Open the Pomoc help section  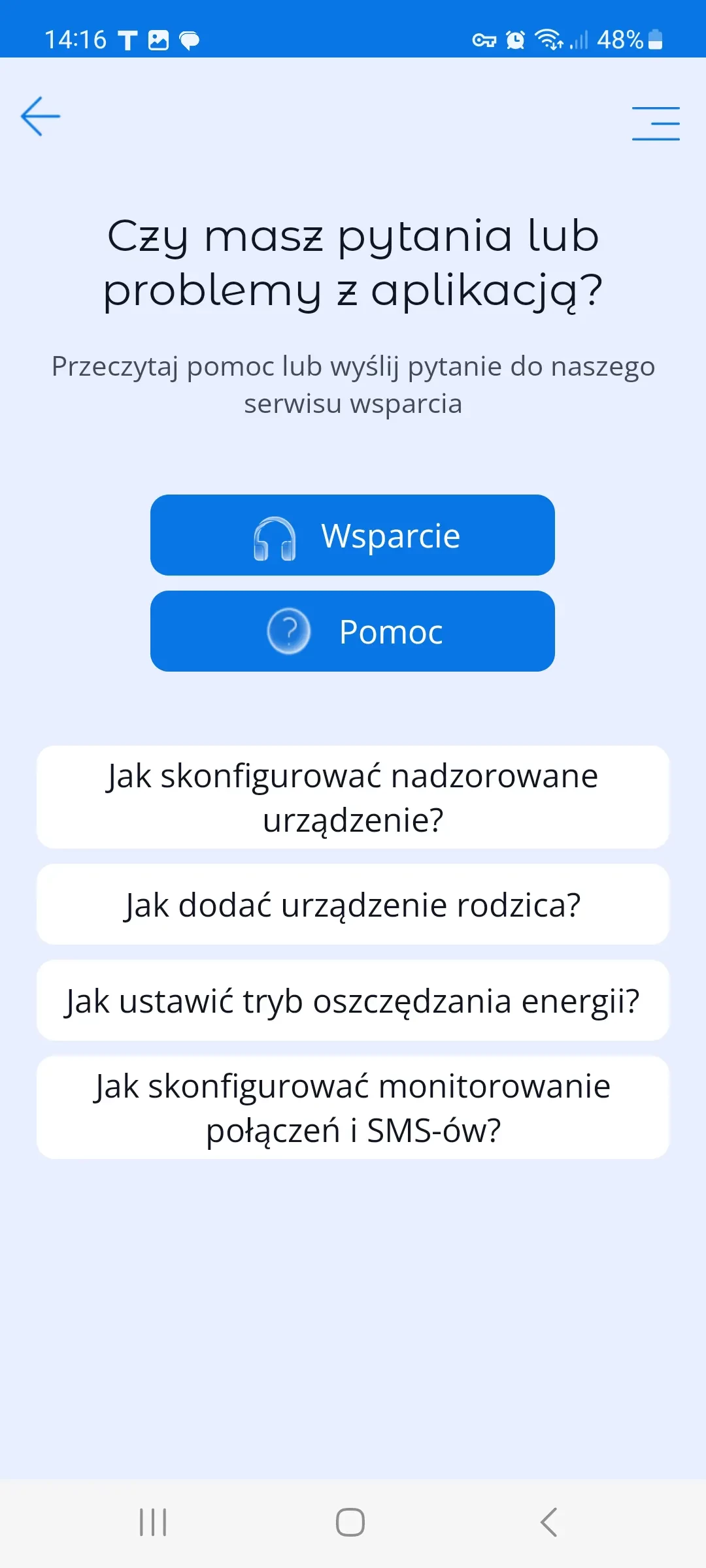pyautogui.click(x=352, y=631)
